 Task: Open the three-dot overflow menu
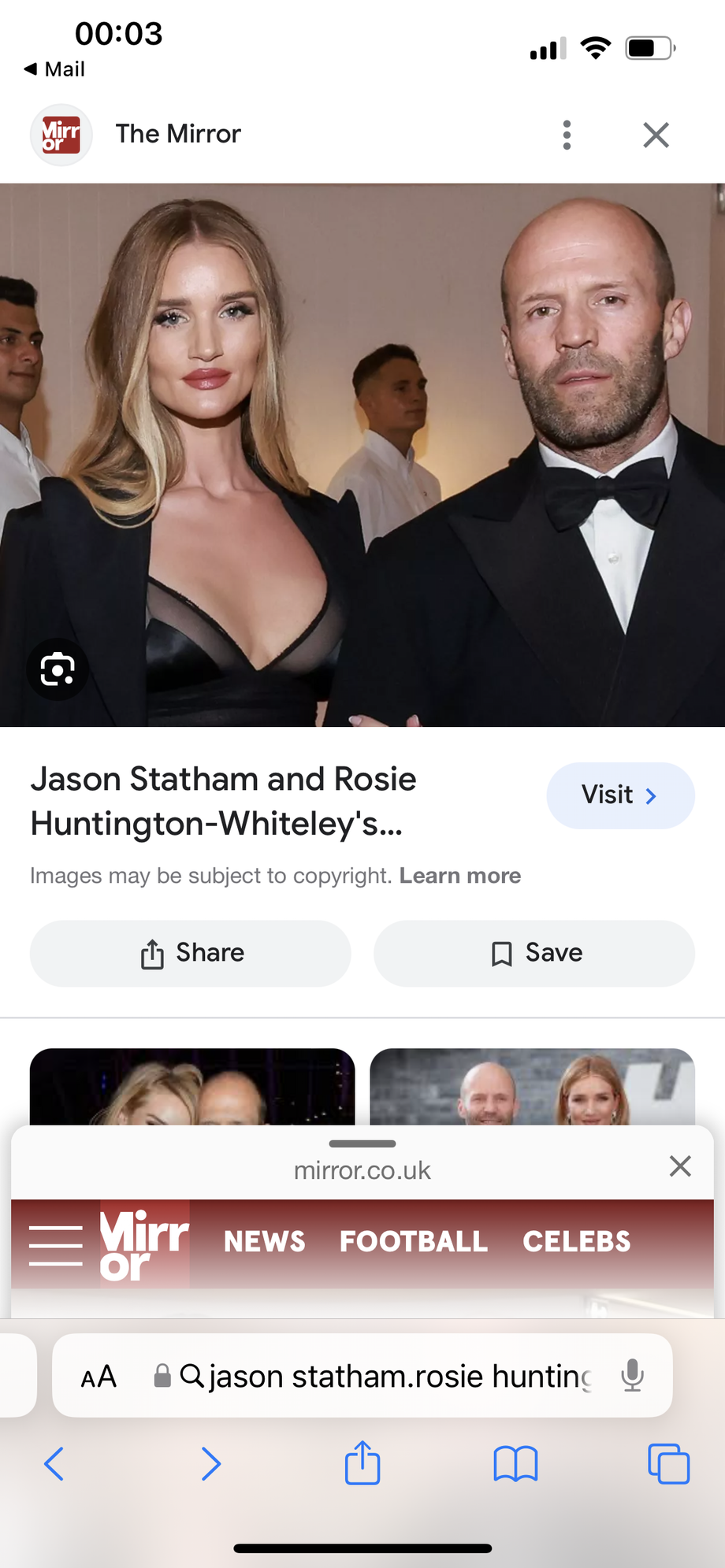pos(567,135)
